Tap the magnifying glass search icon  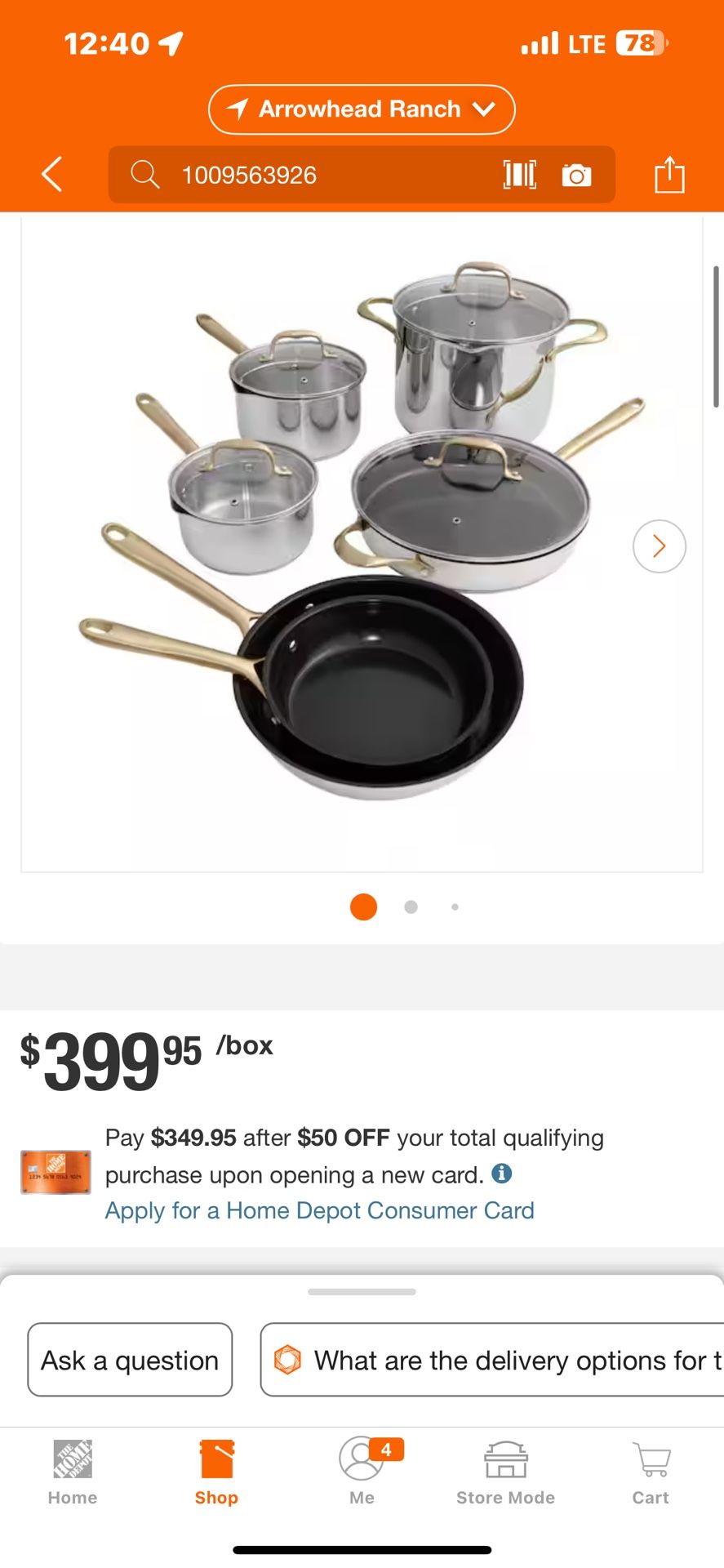coord(145,174)
